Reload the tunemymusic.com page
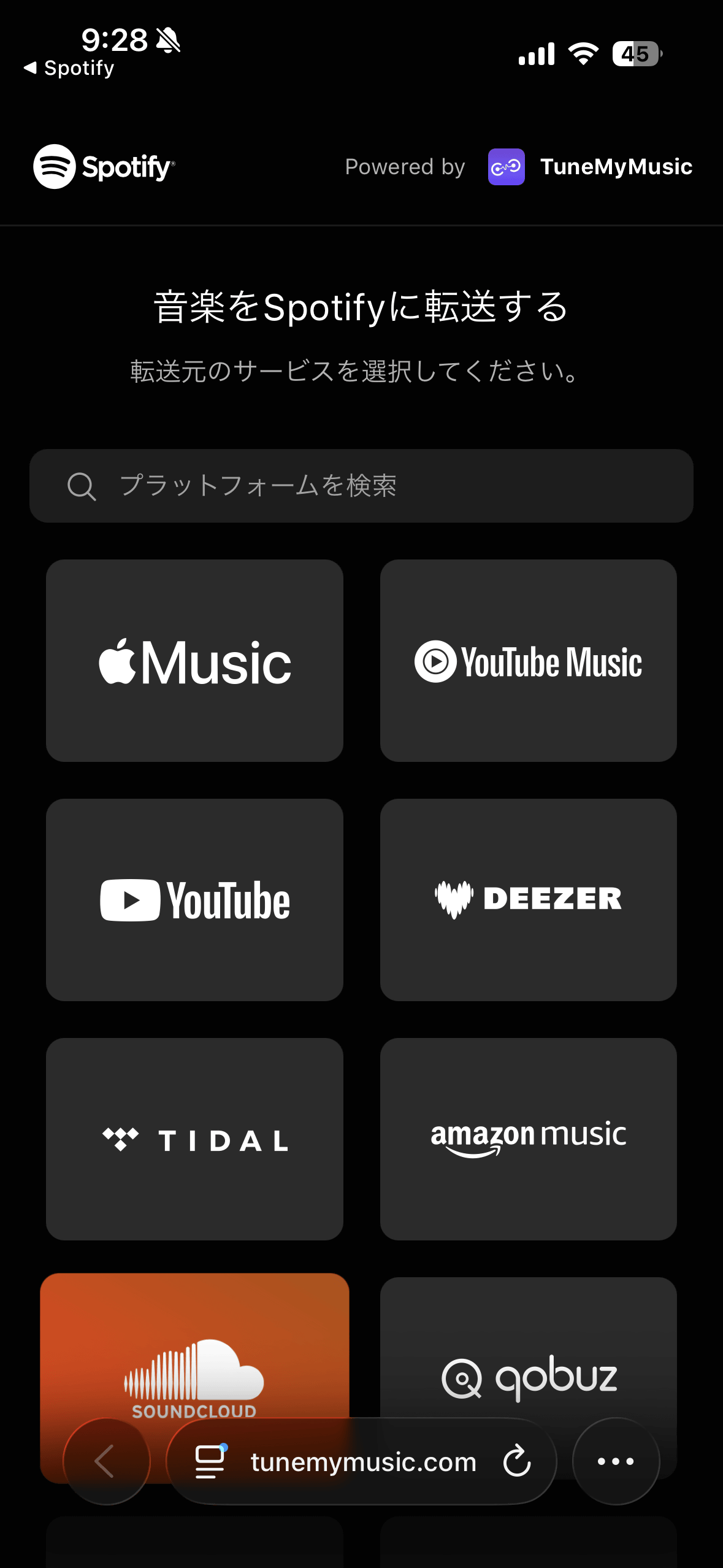This screenshot has width=723, height=1568. click(517, 1461)
